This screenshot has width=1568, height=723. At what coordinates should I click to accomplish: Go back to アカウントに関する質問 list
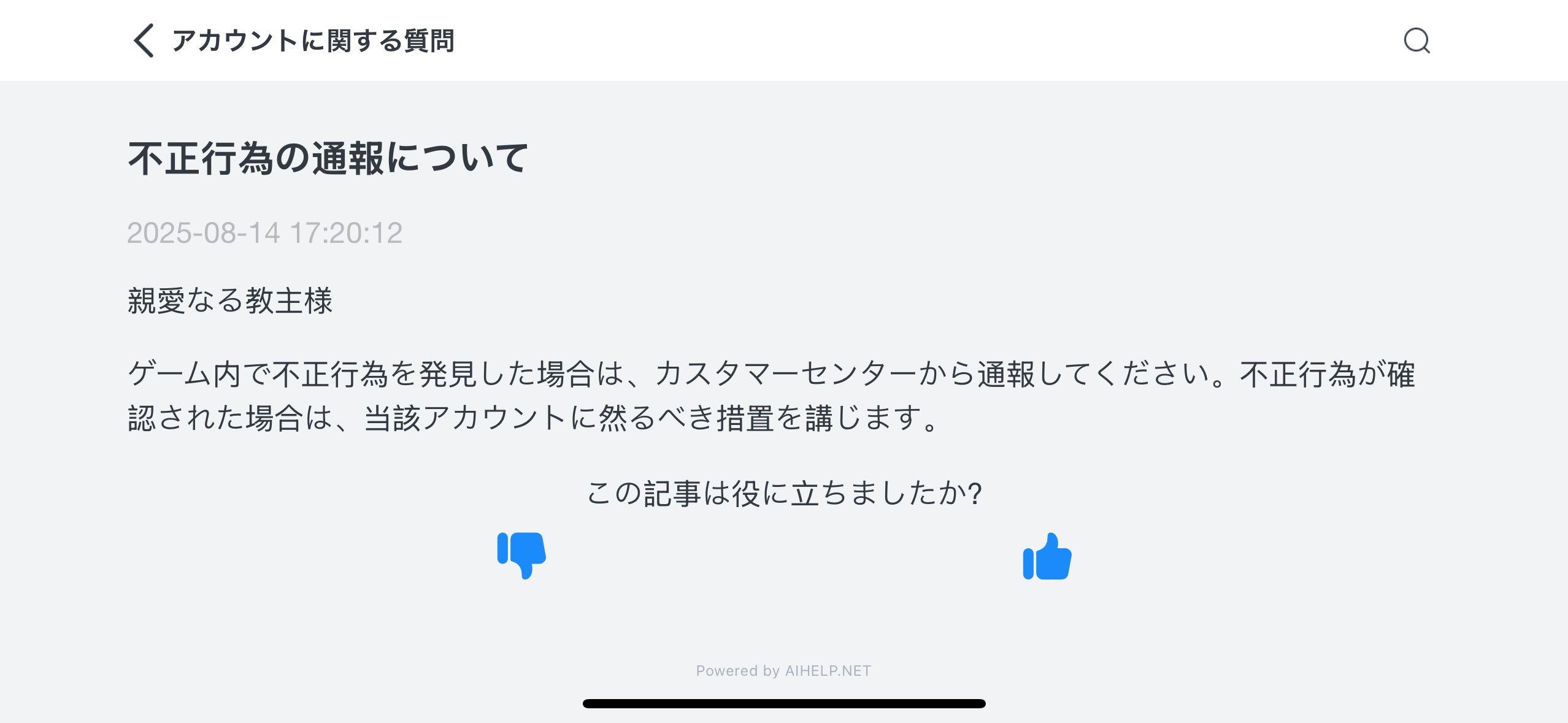pyautogui.click(x=144, y=41)
